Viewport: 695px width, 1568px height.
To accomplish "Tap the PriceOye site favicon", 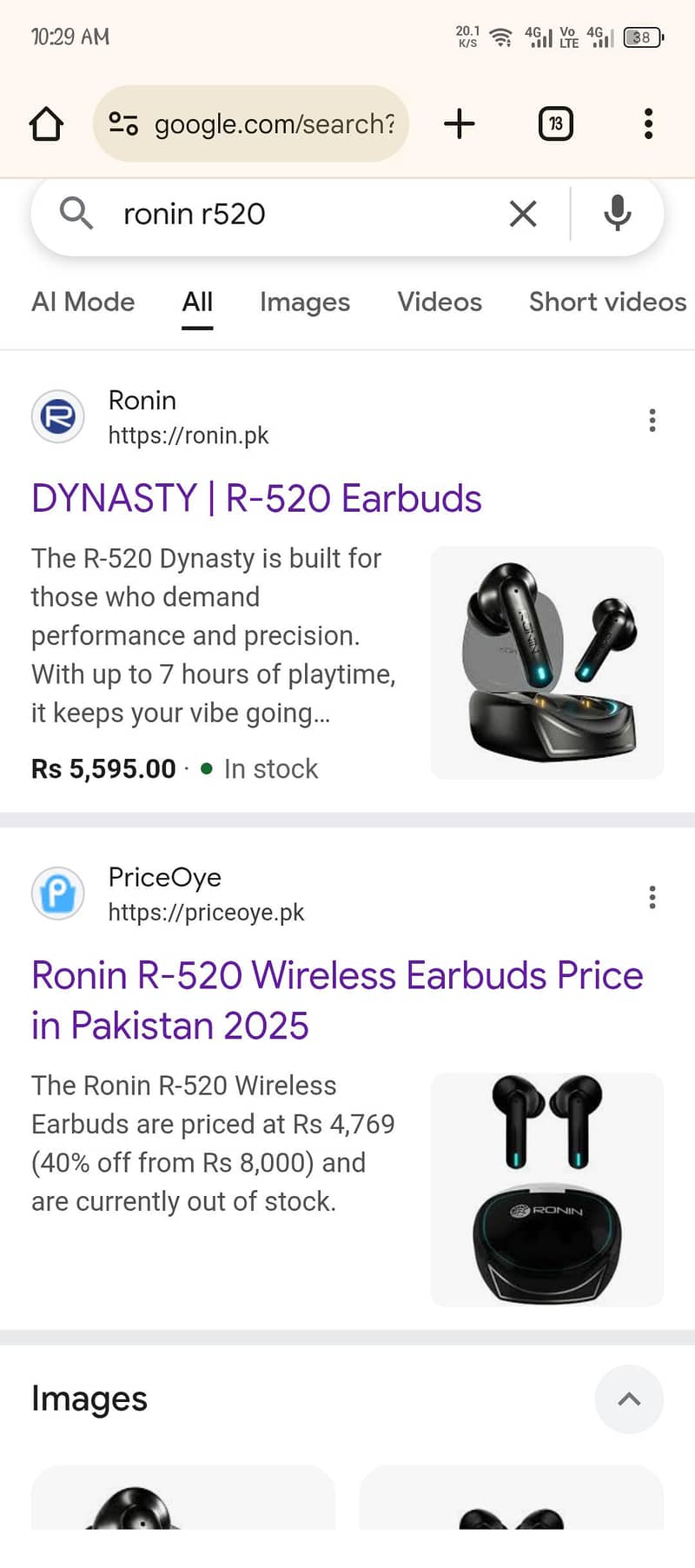I will (x=57, y=893).
